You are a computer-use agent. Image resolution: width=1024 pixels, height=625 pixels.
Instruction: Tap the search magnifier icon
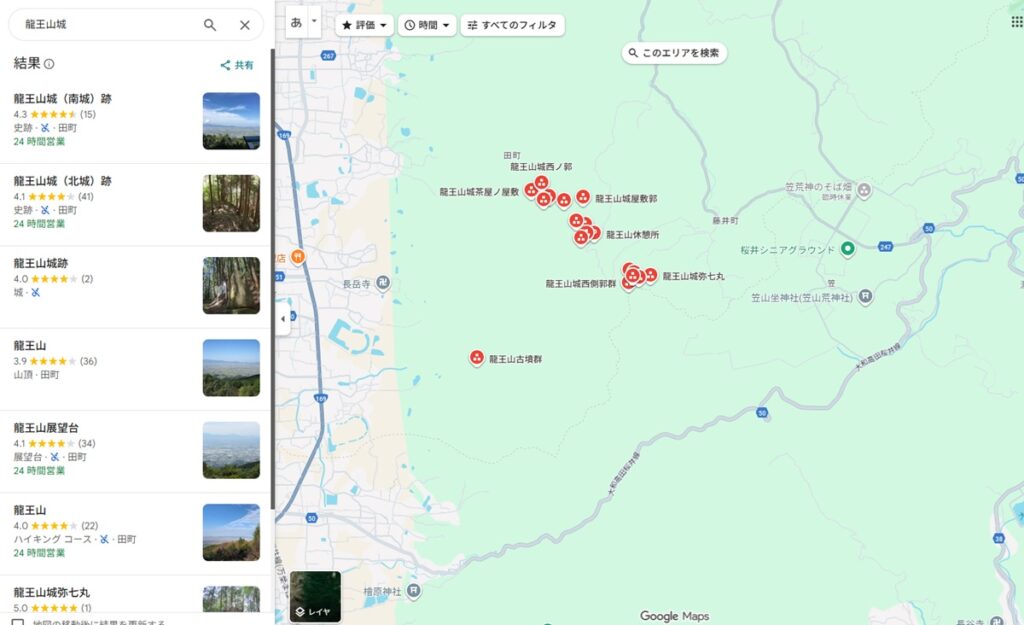[x=210, y=25]
